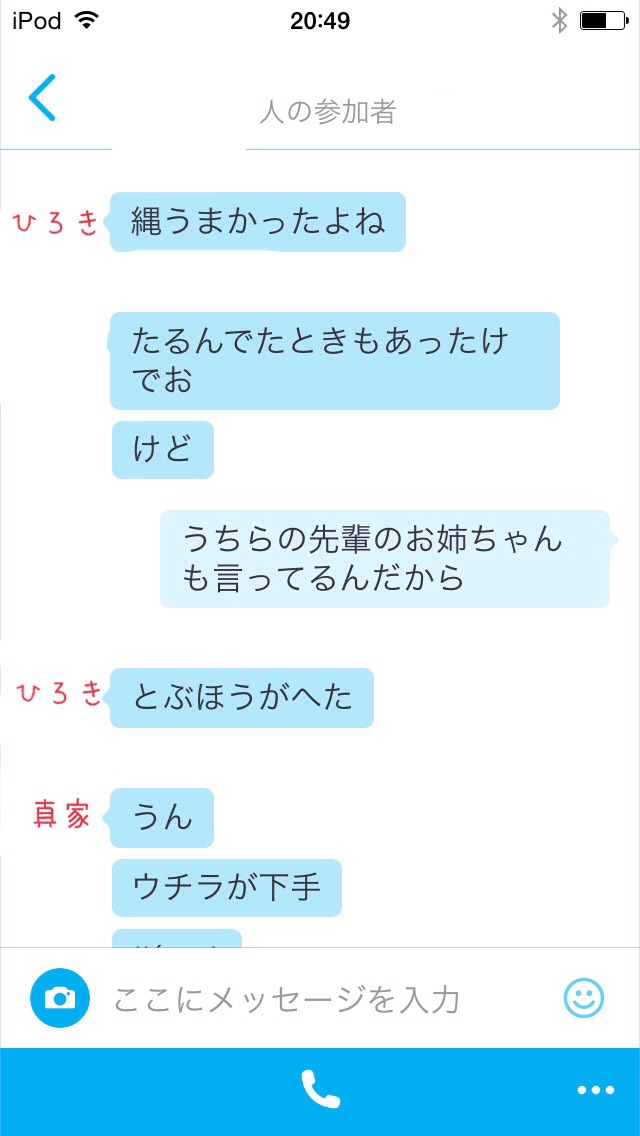Open the more options menu

596,1090
